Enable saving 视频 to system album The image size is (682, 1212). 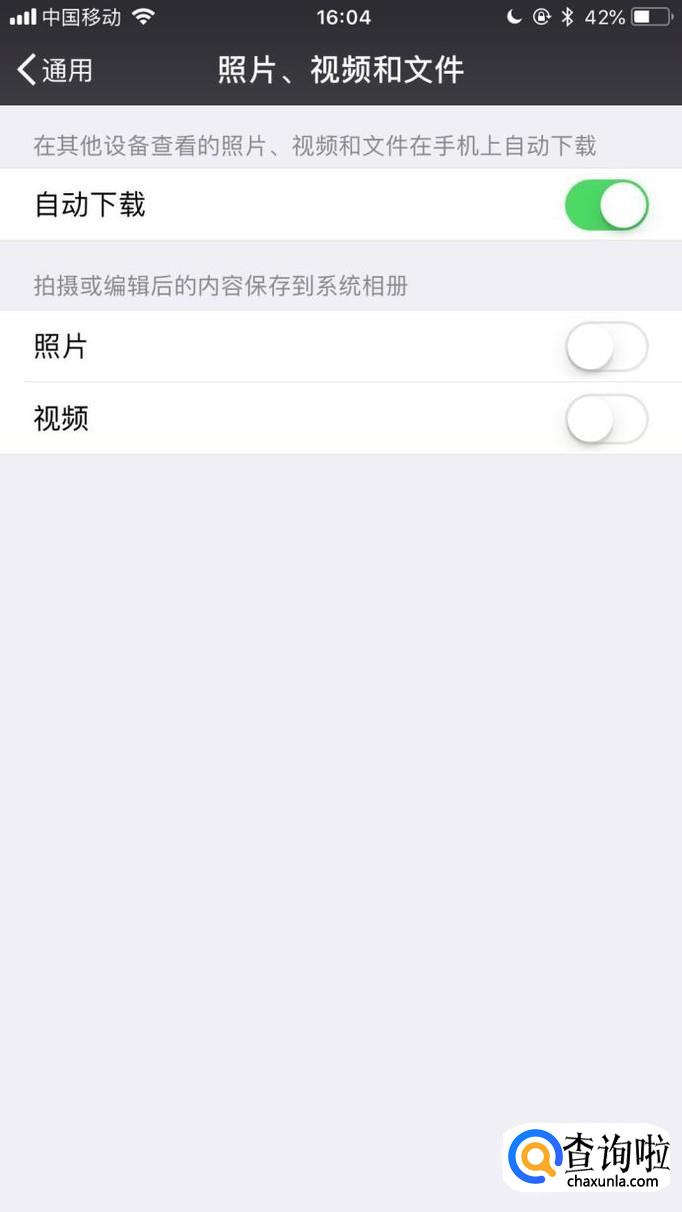607,419
